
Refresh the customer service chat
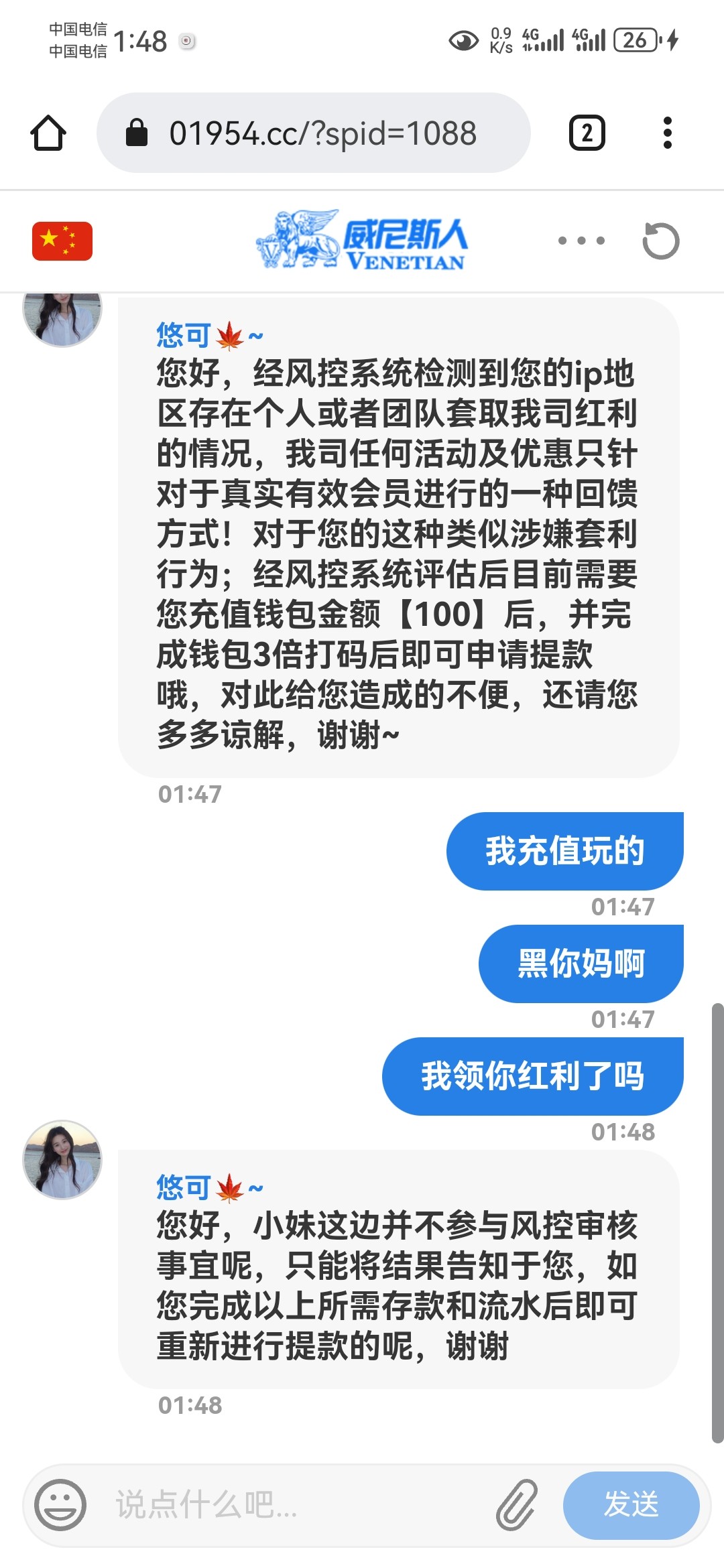[660, 241]
